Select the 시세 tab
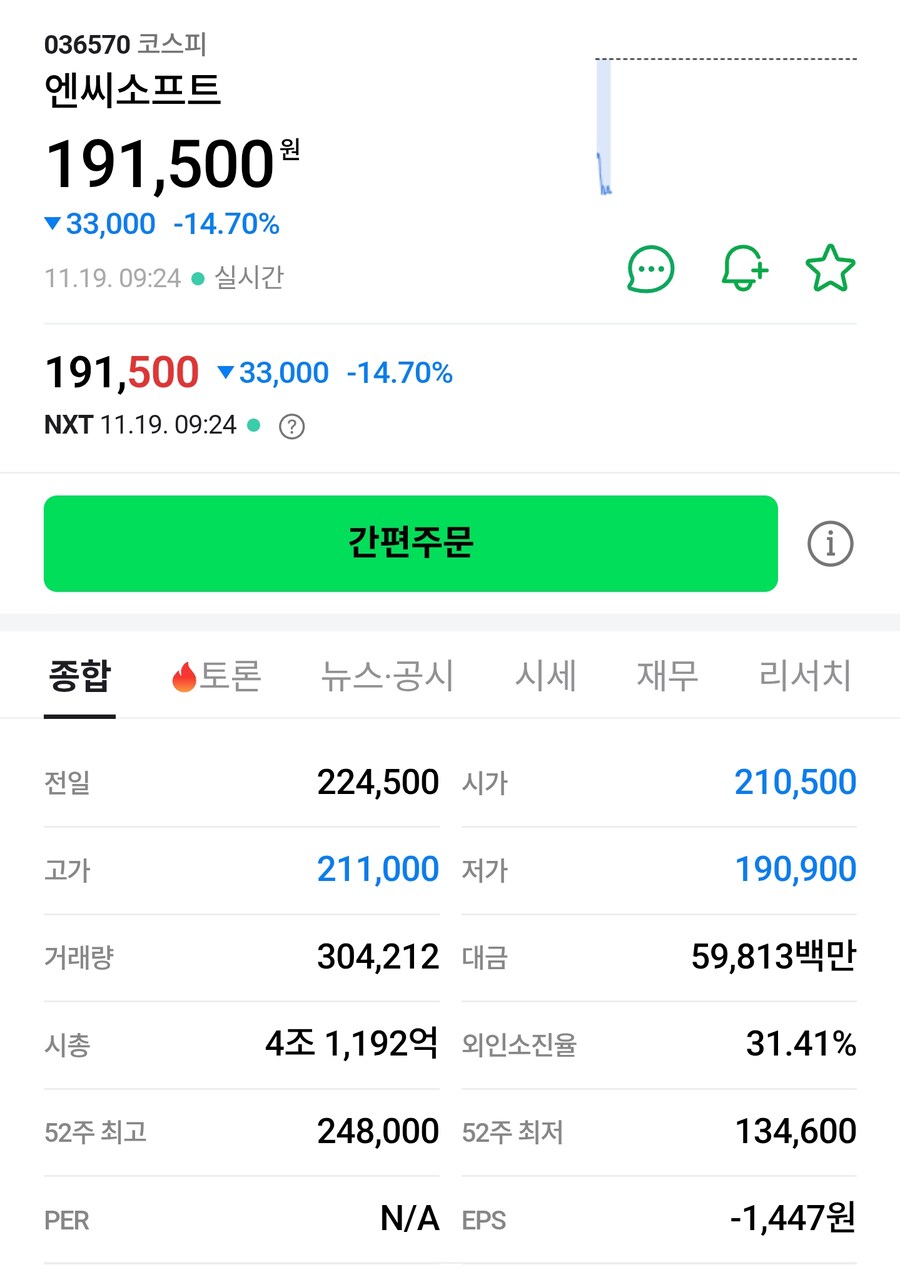Image resolution: width=900 pixels, height=1272 pixels. coord(546,676)
